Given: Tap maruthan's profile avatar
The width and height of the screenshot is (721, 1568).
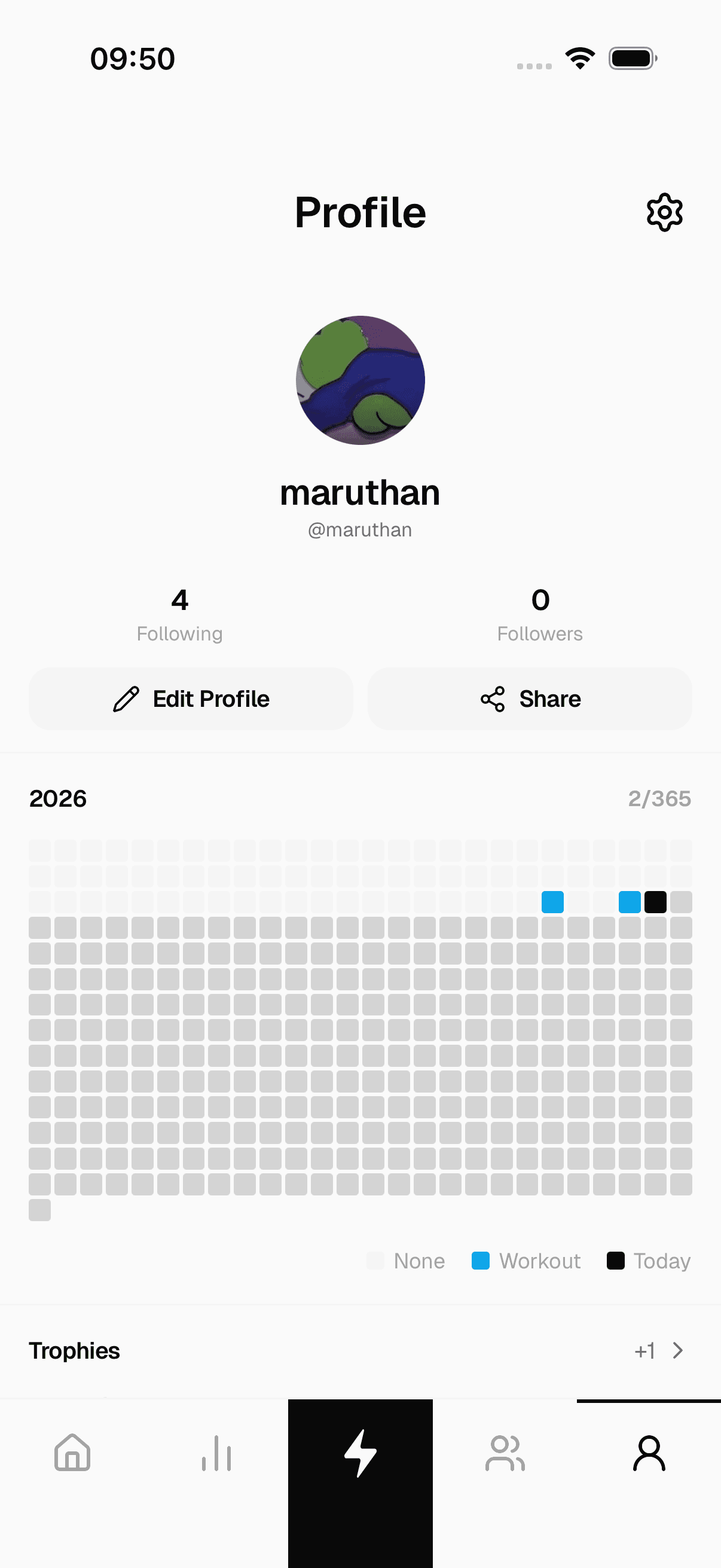Looking at the screenshot, I should (x=361, y=380).
